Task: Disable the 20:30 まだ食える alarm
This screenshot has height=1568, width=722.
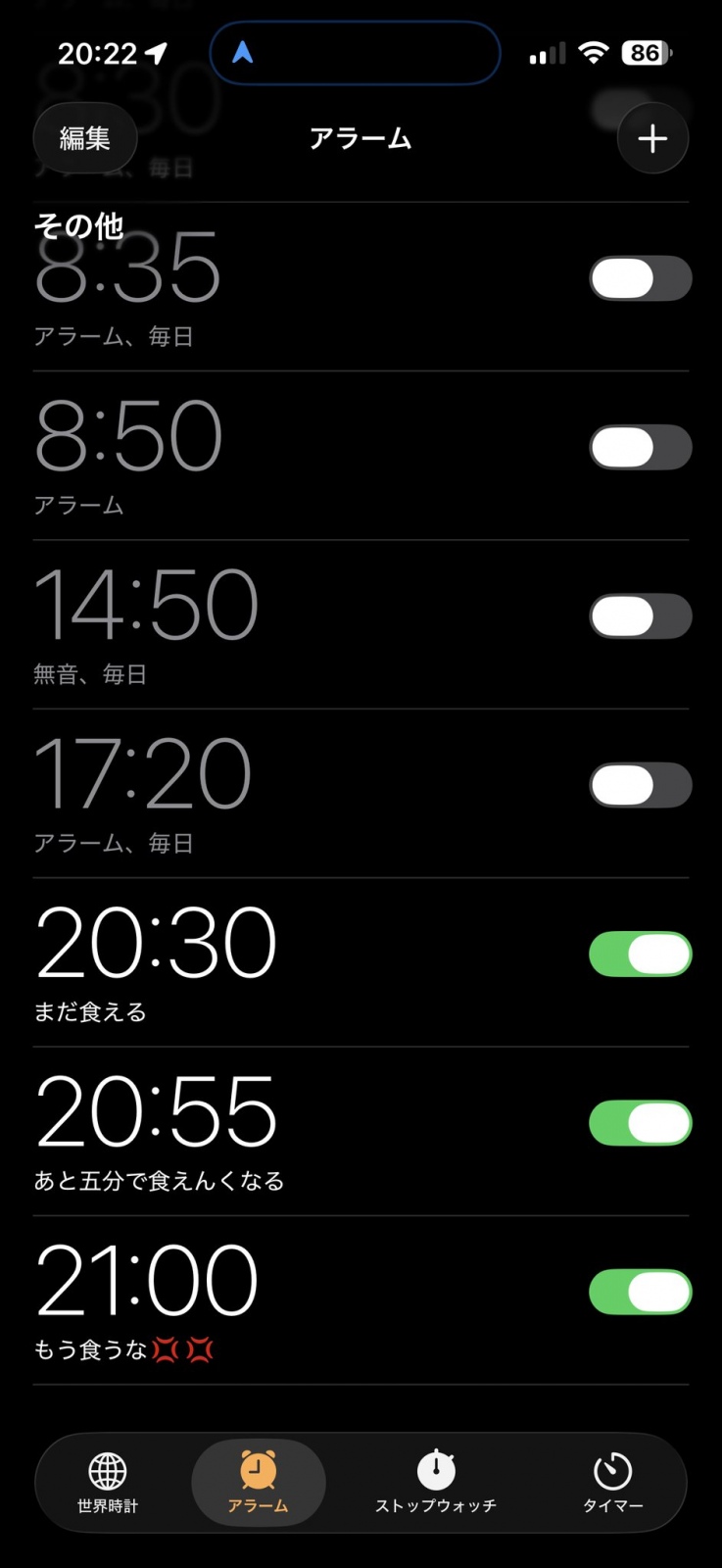Action: [640, 955]
